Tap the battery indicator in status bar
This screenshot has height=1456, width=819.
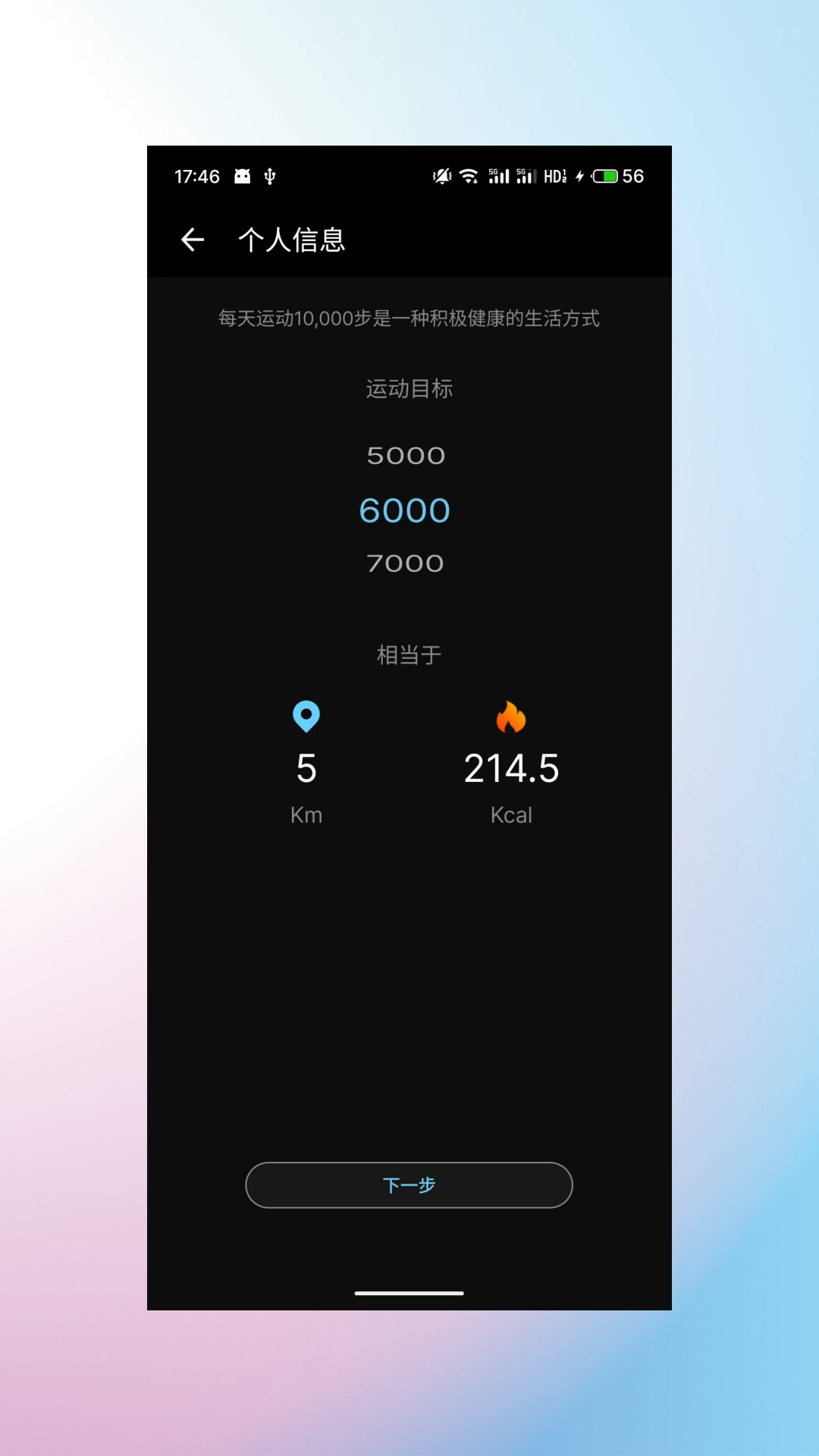coord(604,175)
